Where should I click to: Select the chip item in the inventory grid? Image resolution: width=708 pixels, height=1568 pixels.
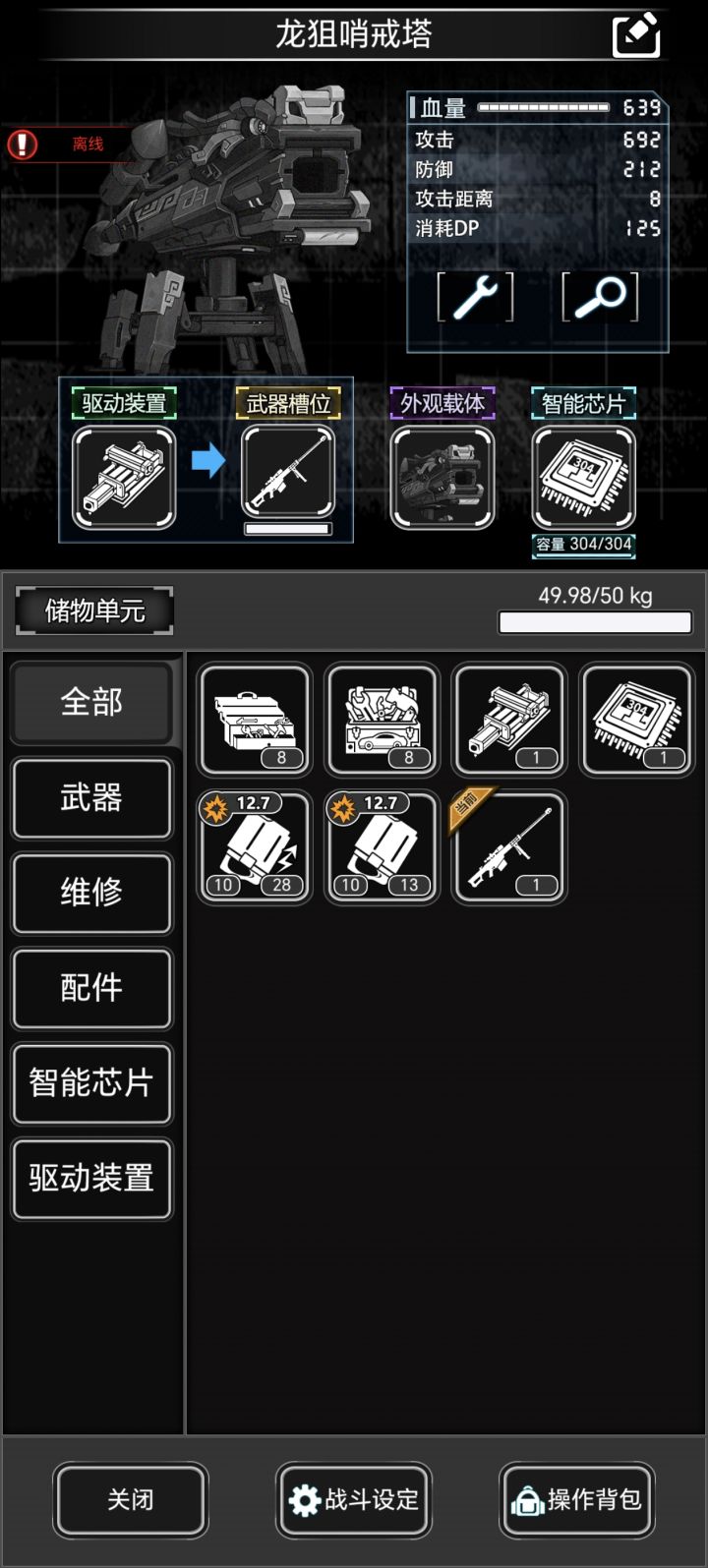point(635,720)
